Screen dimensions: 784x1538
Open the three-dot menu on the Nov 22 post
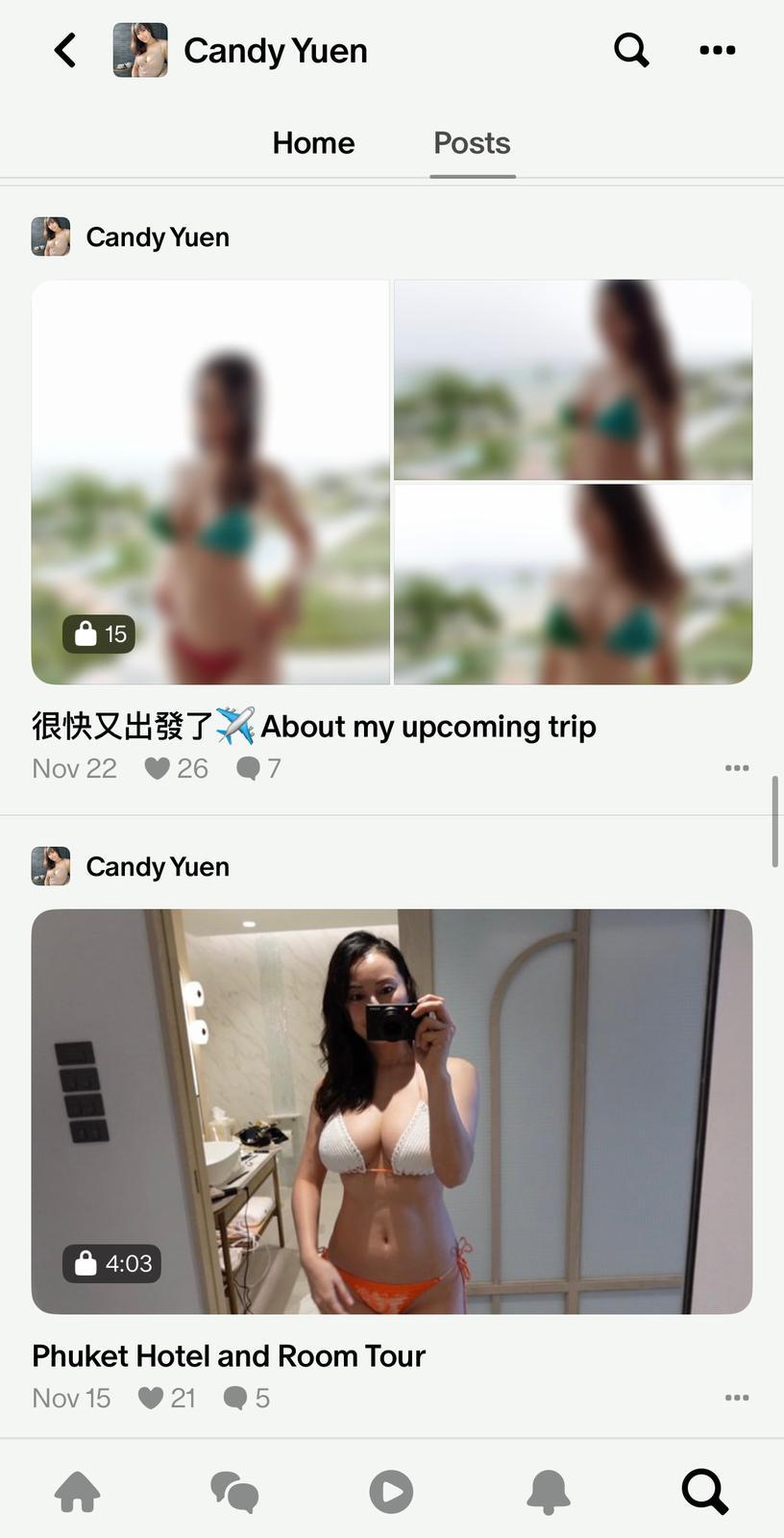(x=737, y=767)
